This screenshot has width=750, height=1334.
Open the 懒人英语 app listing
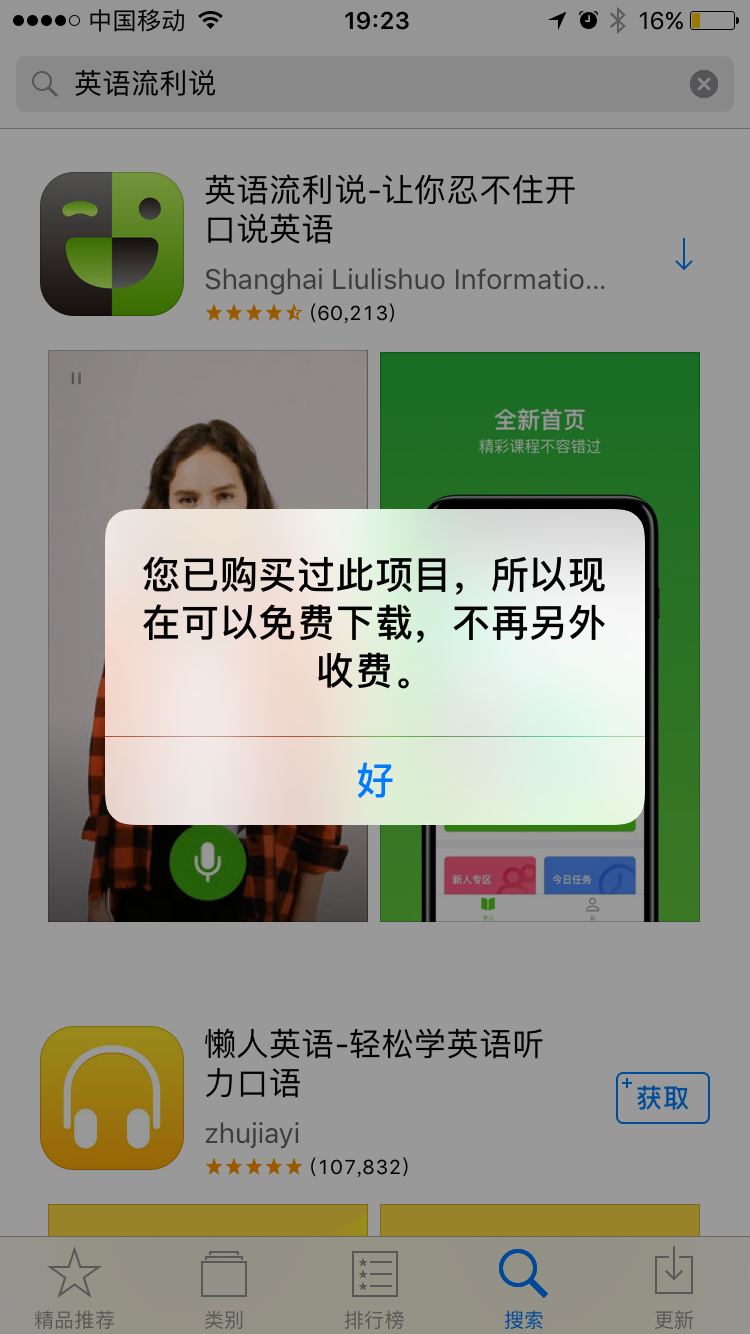(375, 1065)
